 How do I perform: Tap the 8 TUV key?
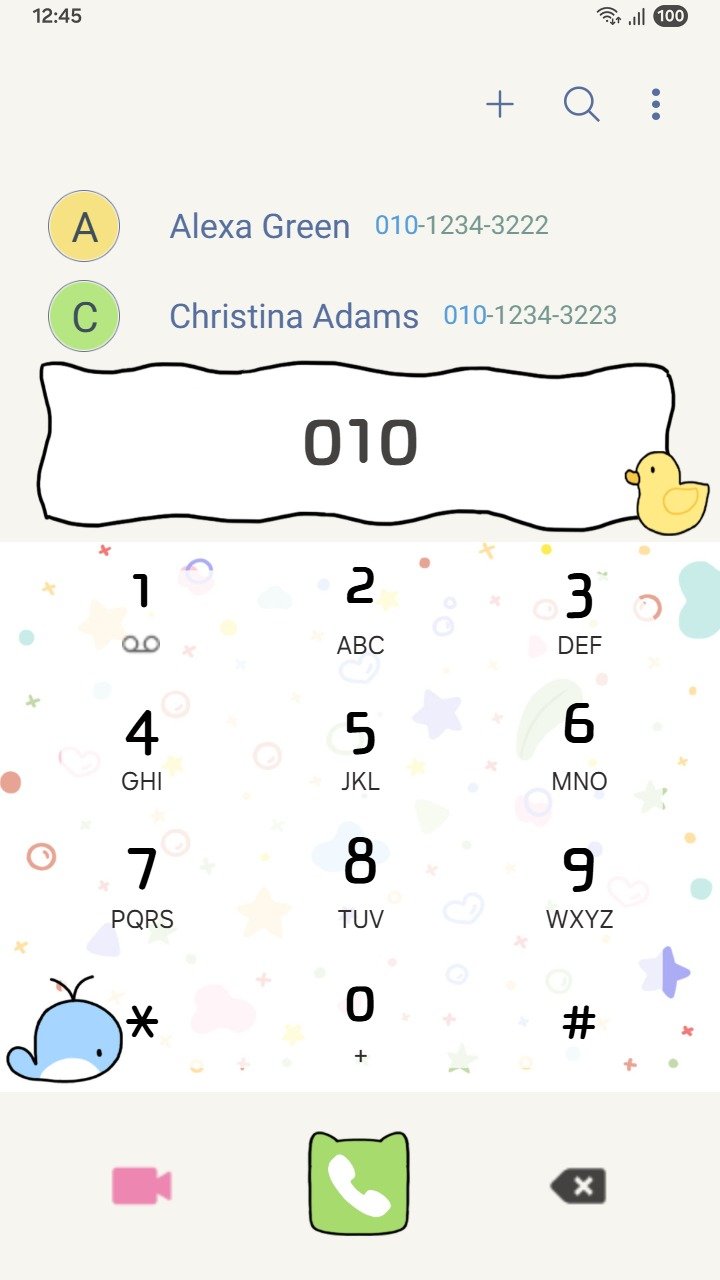[360, 884]
